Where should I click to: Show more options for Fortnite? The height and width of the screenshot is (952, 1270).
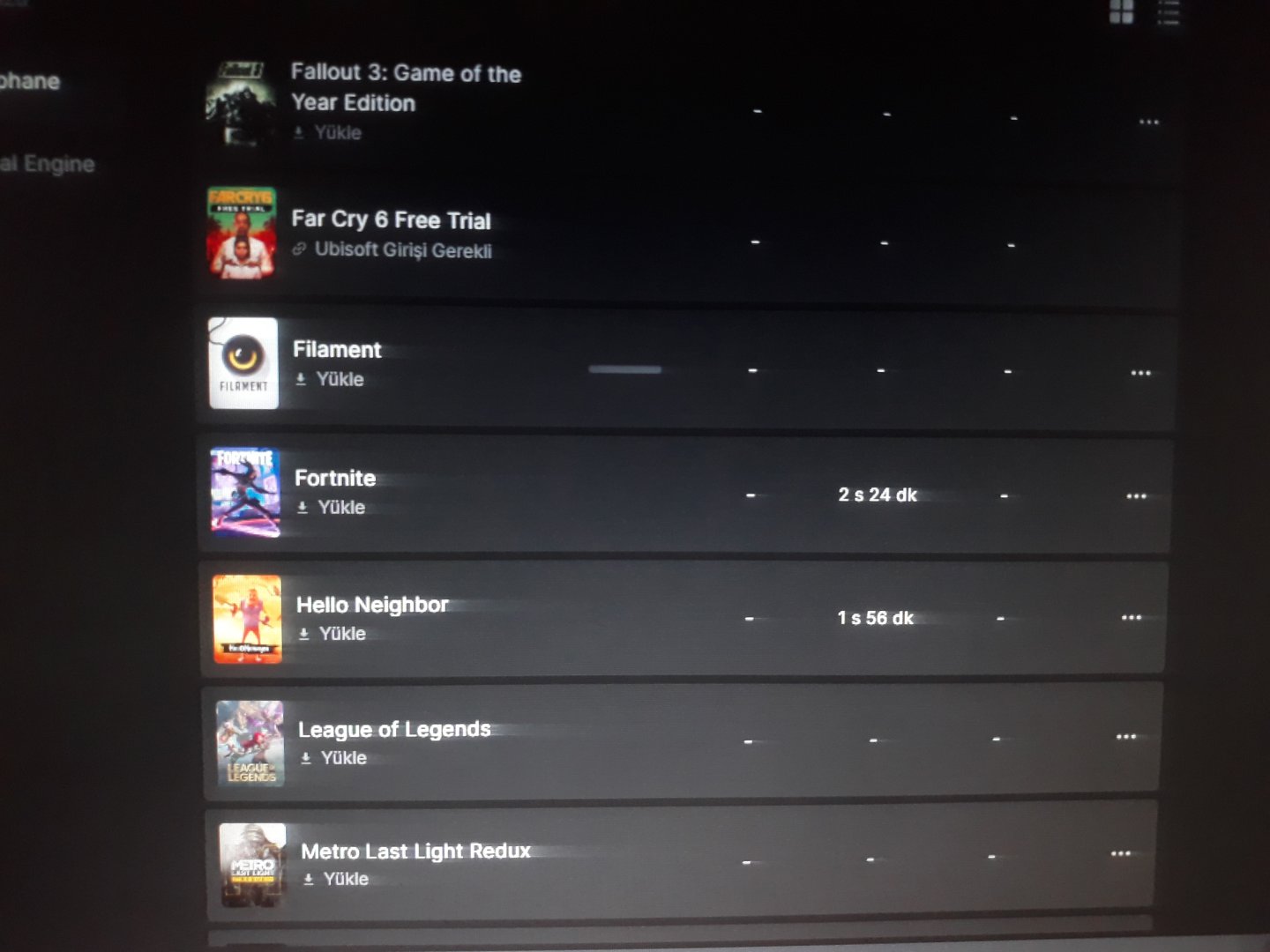click(1136, 496)
